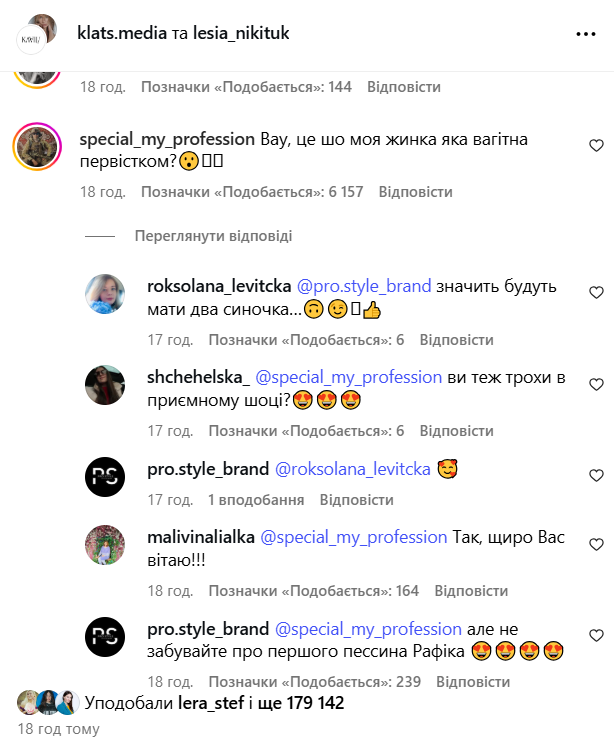Expand "Переглянути відповіді" replies
Viewport: 614px width, 747px height.
(x=213, y=237)
